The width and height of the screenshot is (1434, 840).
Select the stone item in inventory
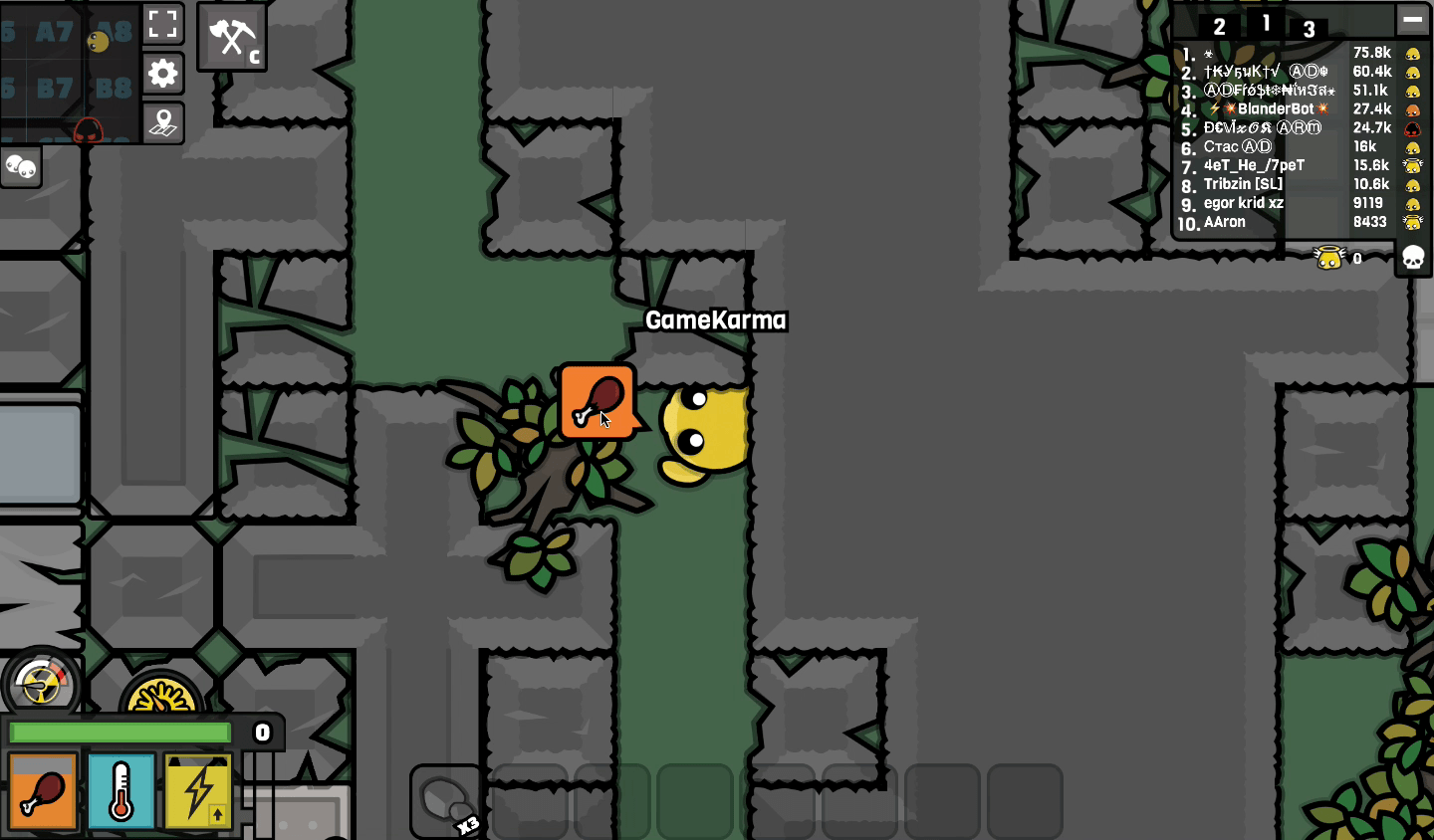coord(447,801)
